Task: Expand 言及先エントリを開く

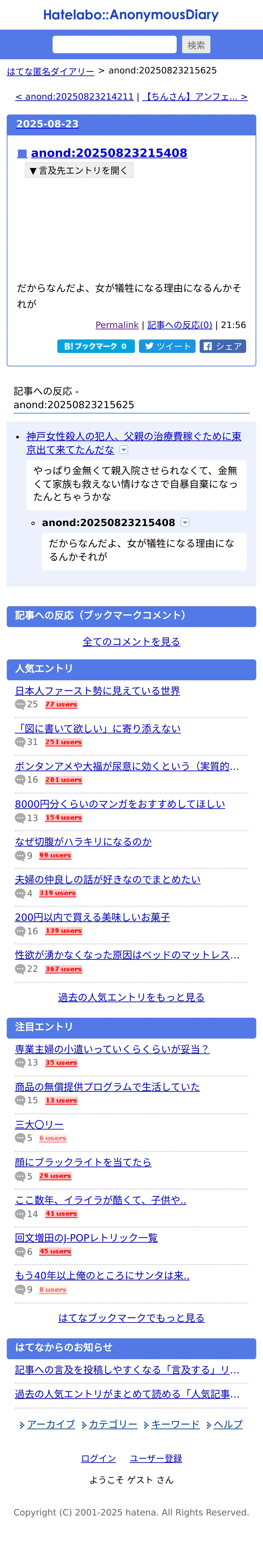Action: [79, 170]
